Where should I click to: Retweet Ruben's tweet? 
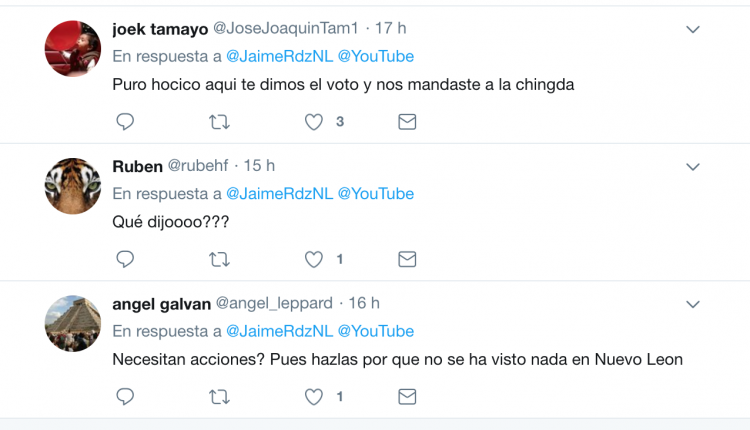(x=219, y=259)
